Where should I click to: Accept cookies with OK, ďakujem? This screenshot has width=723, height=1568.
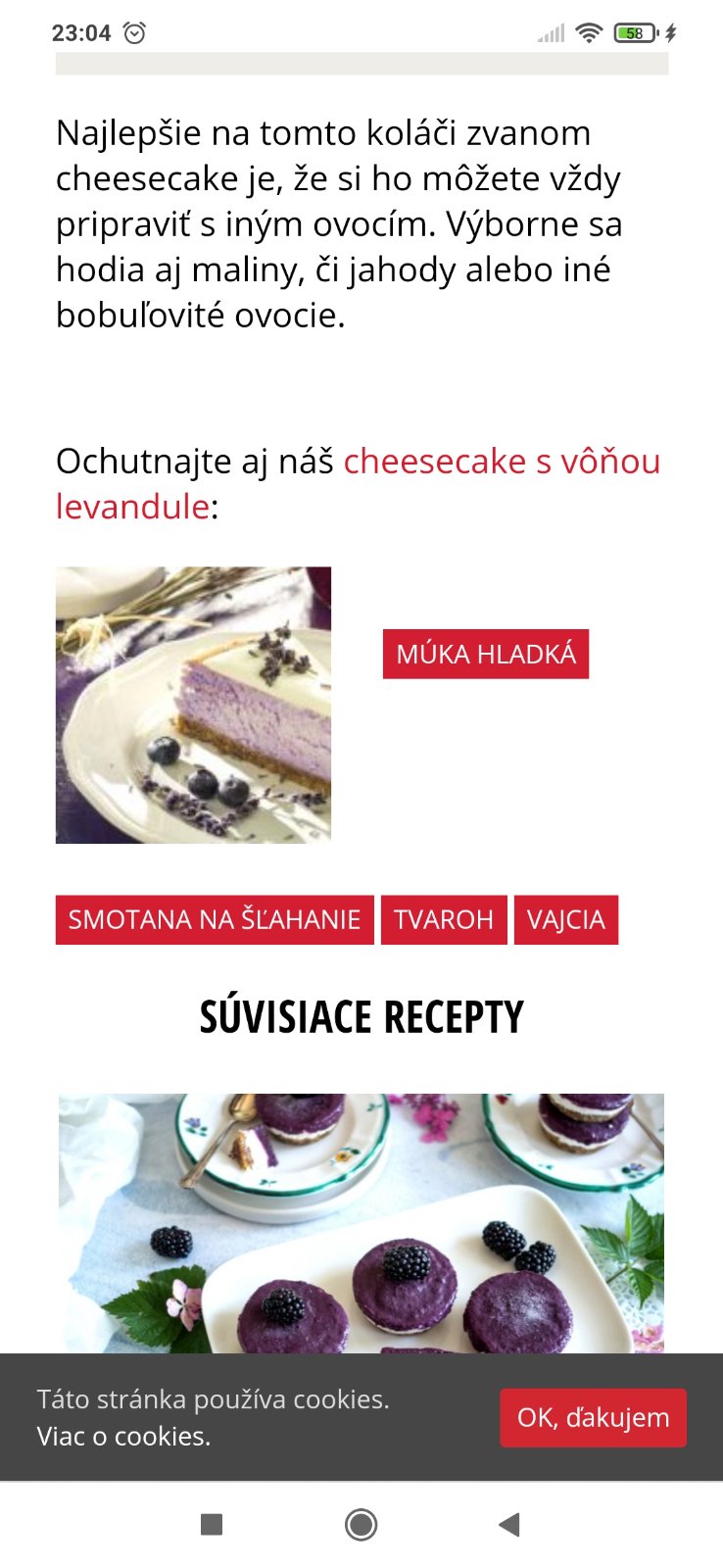[x=593, y=1417]
